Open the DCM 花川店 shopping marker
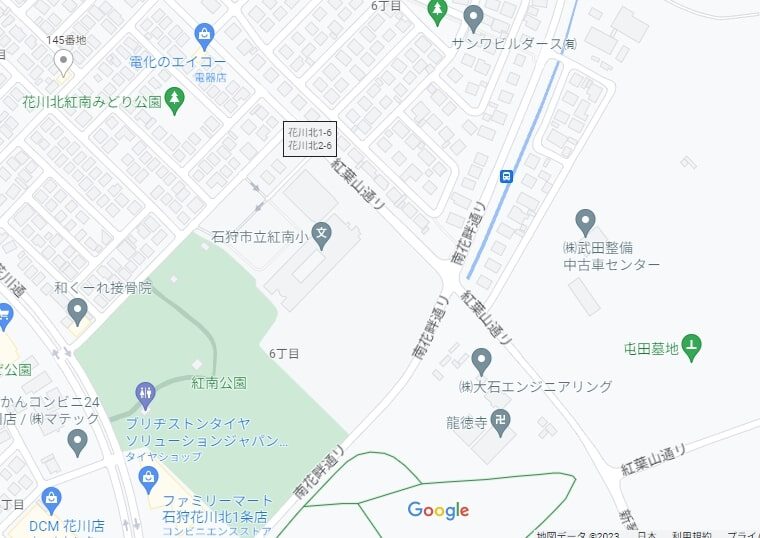760x538 pixels. pyautogui.click(x=52, y=498)
